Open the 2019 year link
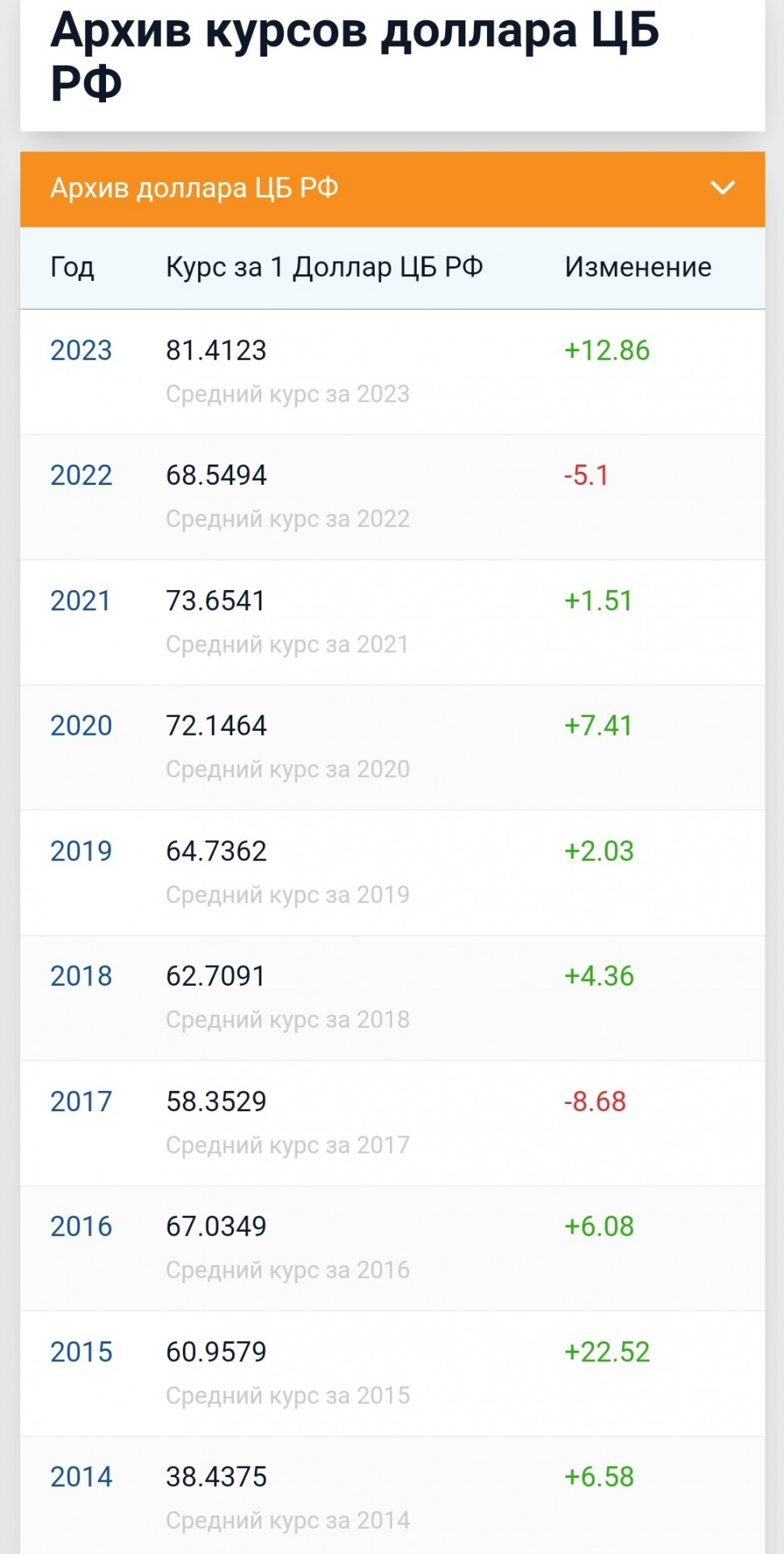 (x=81, y=851)
